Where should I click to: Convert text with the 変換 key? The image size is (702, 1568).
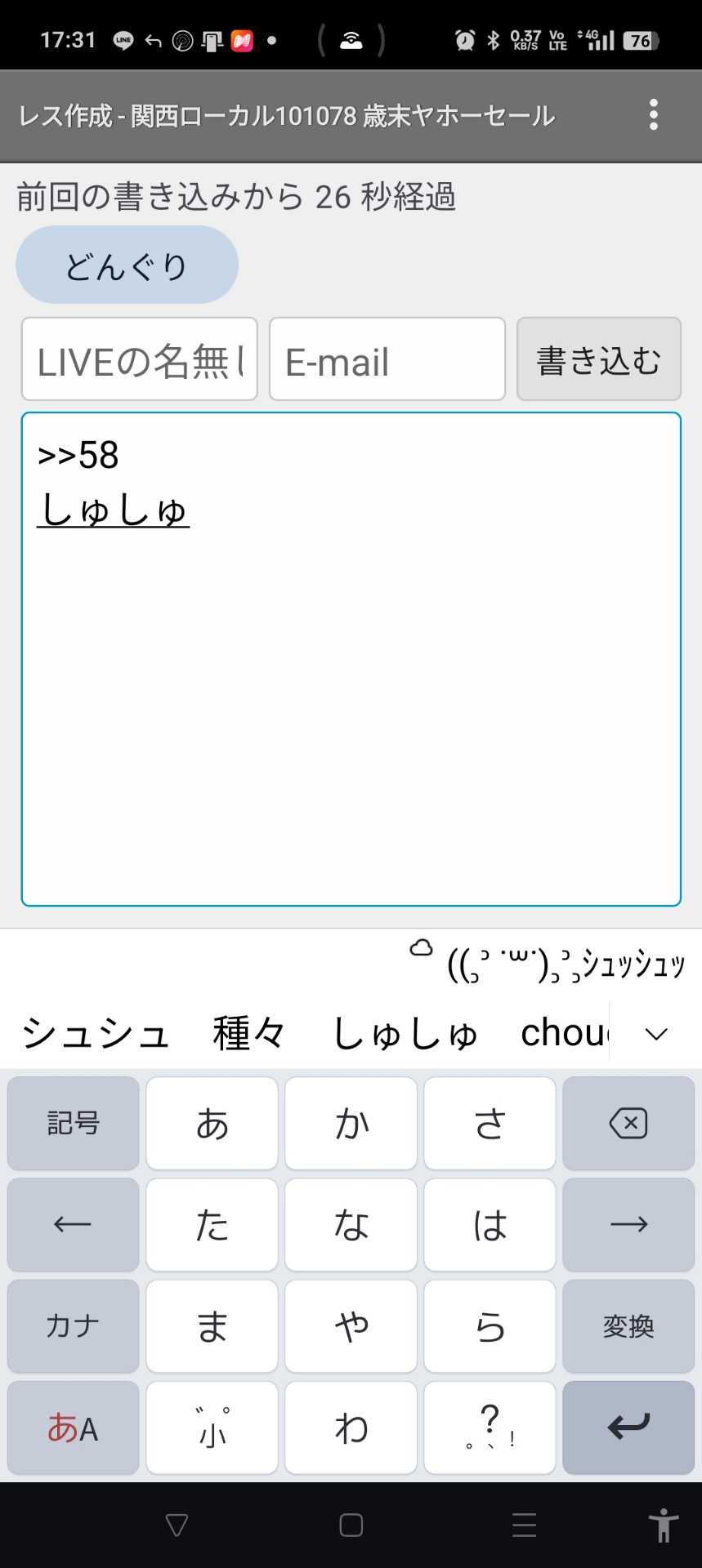click(x=628, y=1326)
